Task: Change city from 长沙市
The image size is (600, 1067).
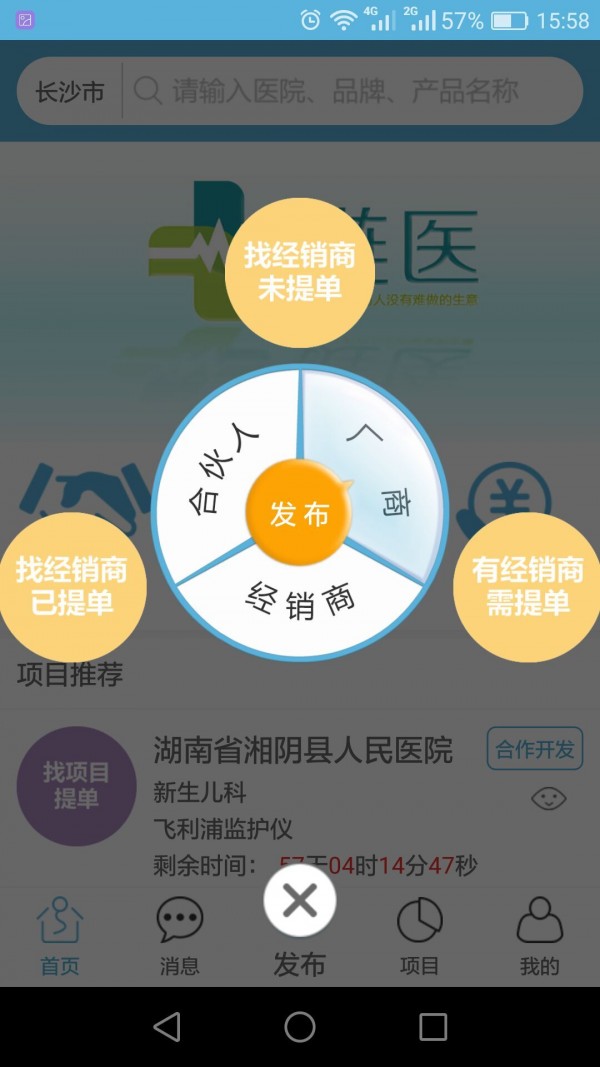Action: (x=70, y=93)
